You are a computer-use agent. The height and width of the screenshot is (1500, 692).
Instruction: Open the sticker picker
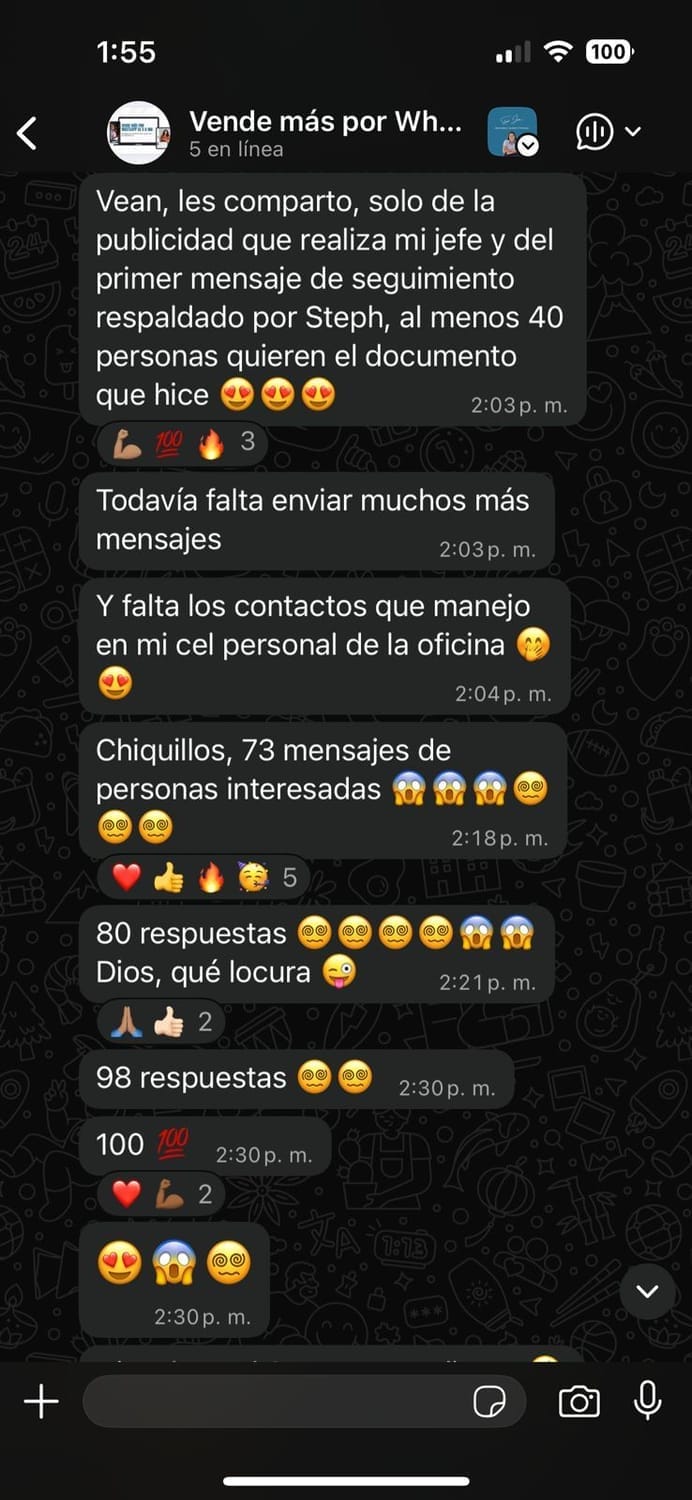(490, 1402)
